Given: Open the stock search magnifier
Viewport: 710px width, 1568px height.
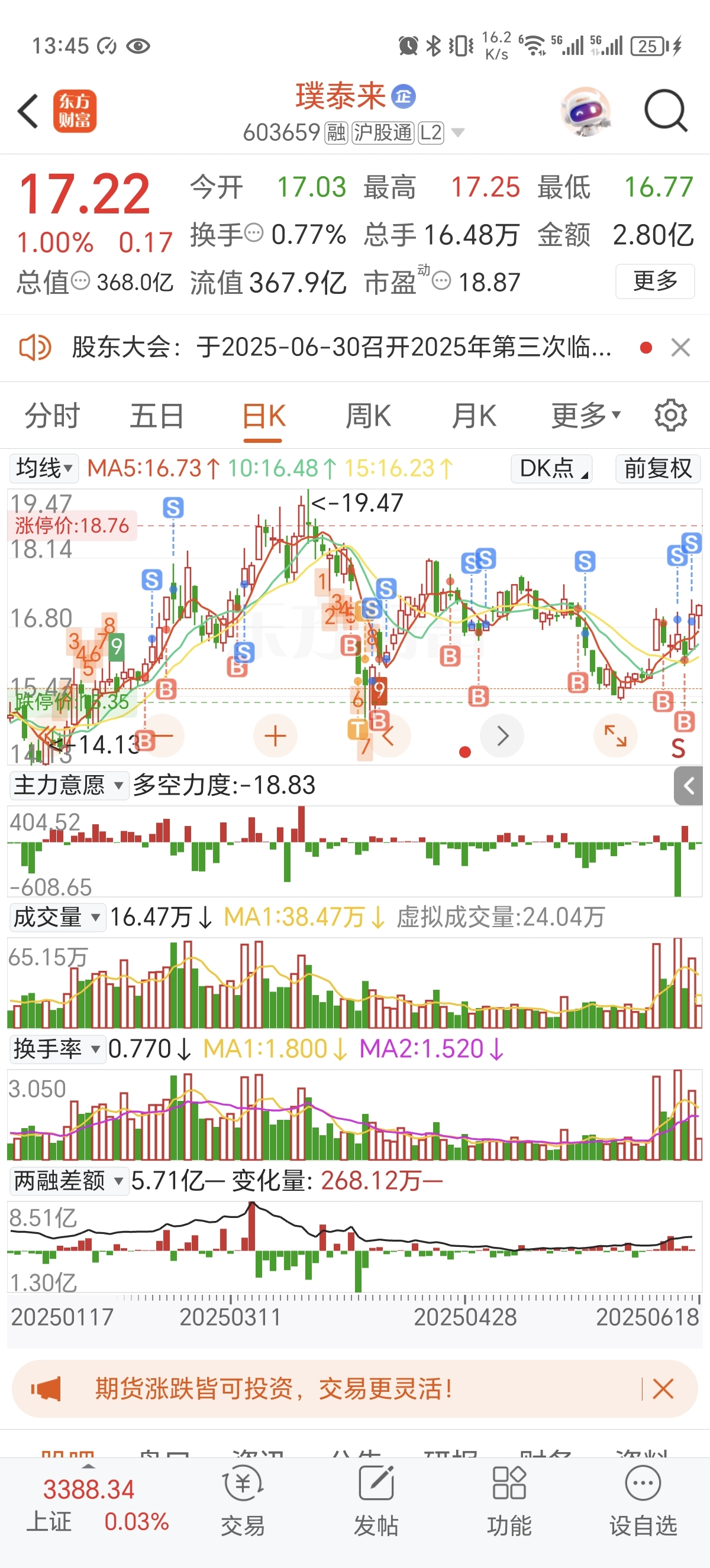Looking at the screenshot, I should pos(666,111).
